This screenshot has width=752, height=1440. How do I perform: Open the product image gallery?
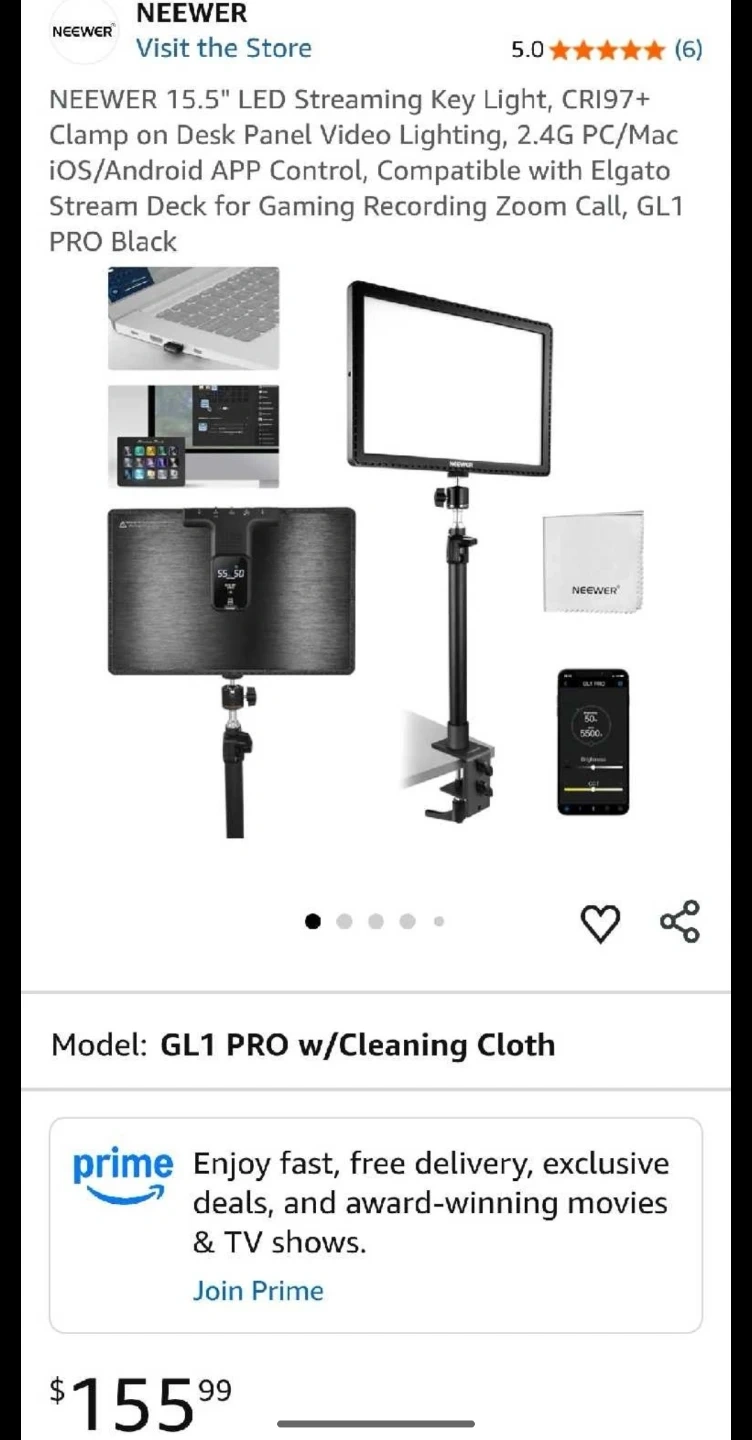pyautogui.click(x=376, y=560)
